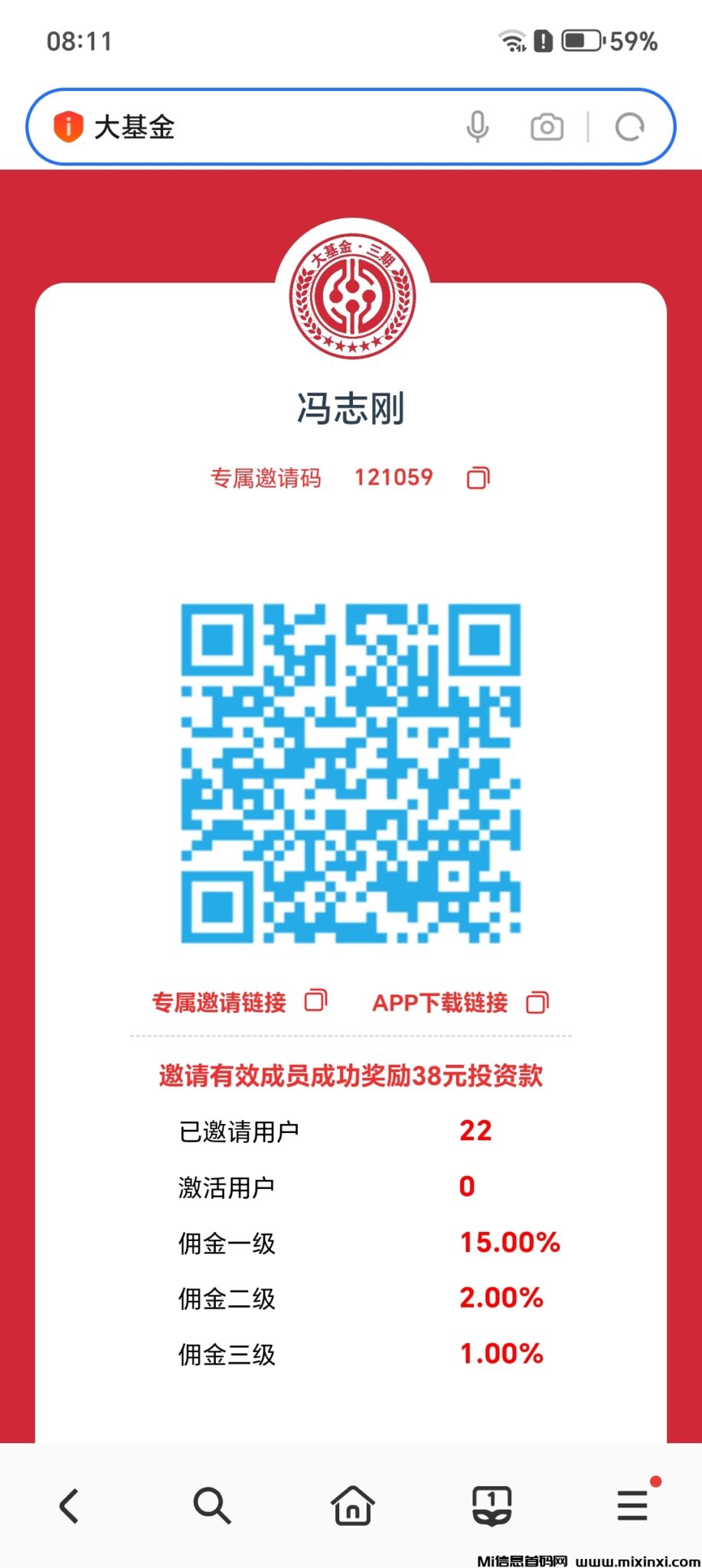Tap the blue QR code image

click(x=351, y=773)
